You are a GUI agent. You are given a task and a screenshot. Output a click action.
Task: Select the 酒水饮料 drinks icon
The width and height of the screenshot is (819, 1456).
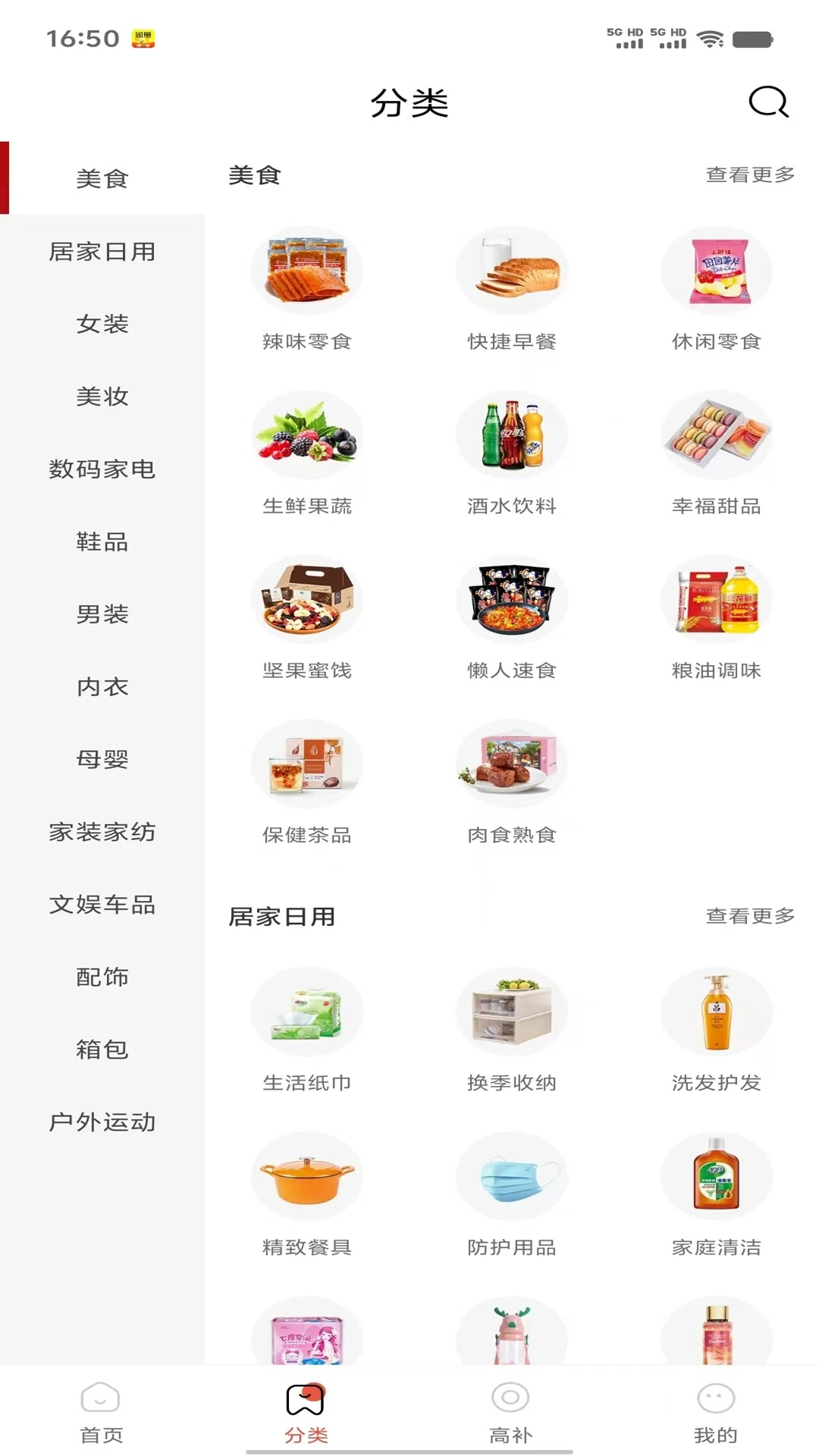(x=512, y=435)
